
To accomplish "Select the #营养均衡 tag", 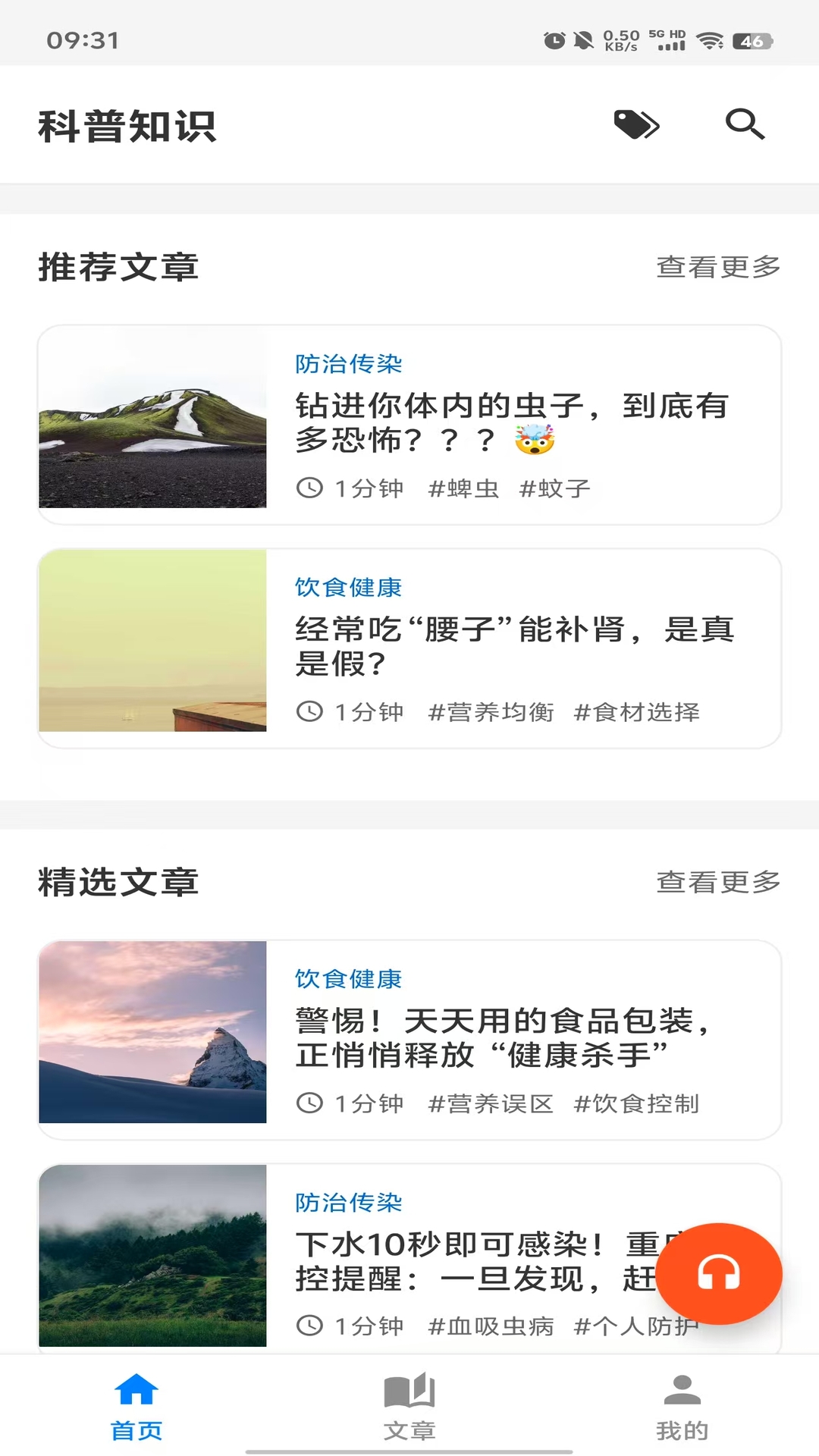I will pos(491,711).
